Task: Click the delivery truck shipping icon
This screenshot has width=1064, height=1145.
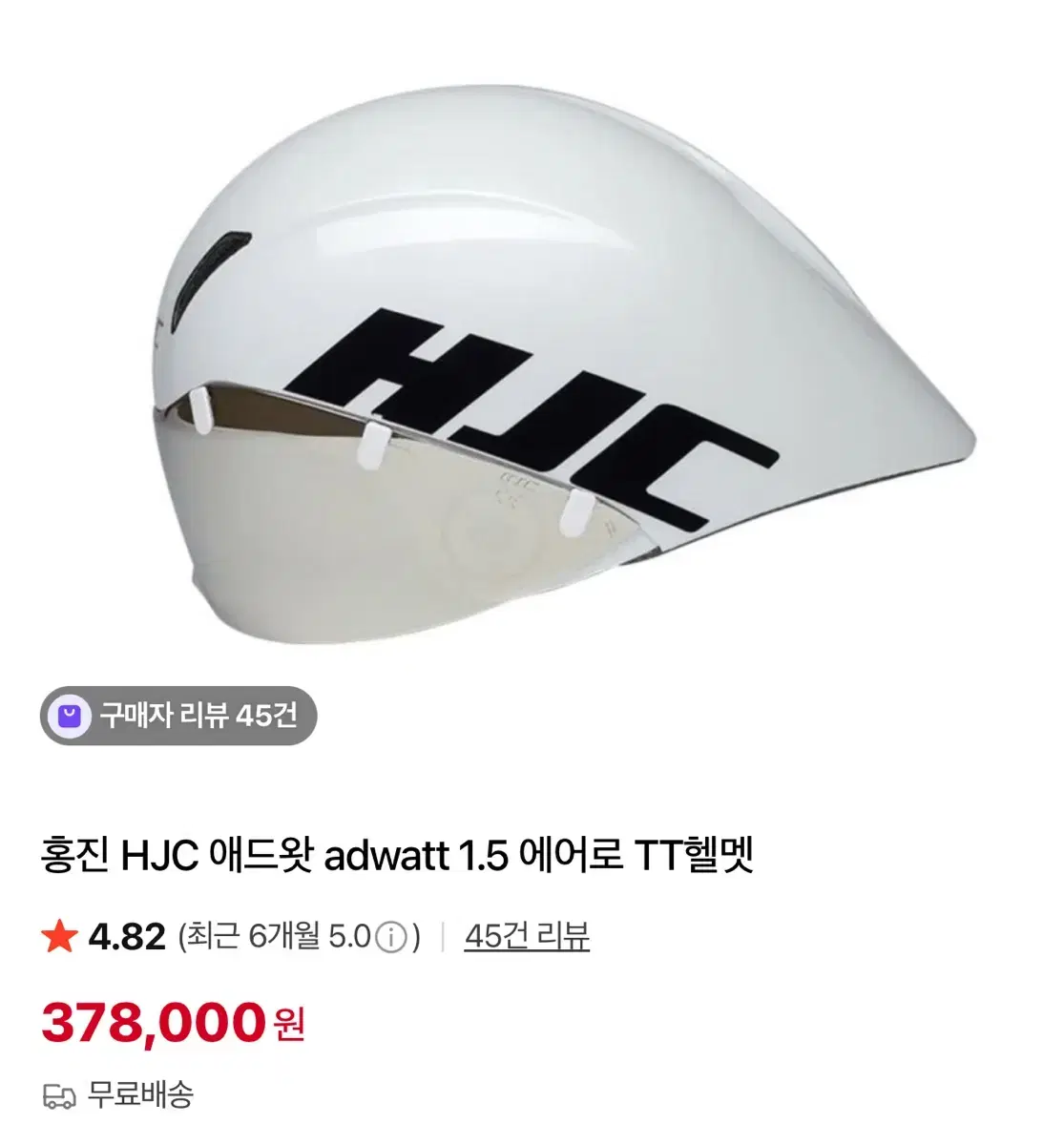Action: point(57,1095)
